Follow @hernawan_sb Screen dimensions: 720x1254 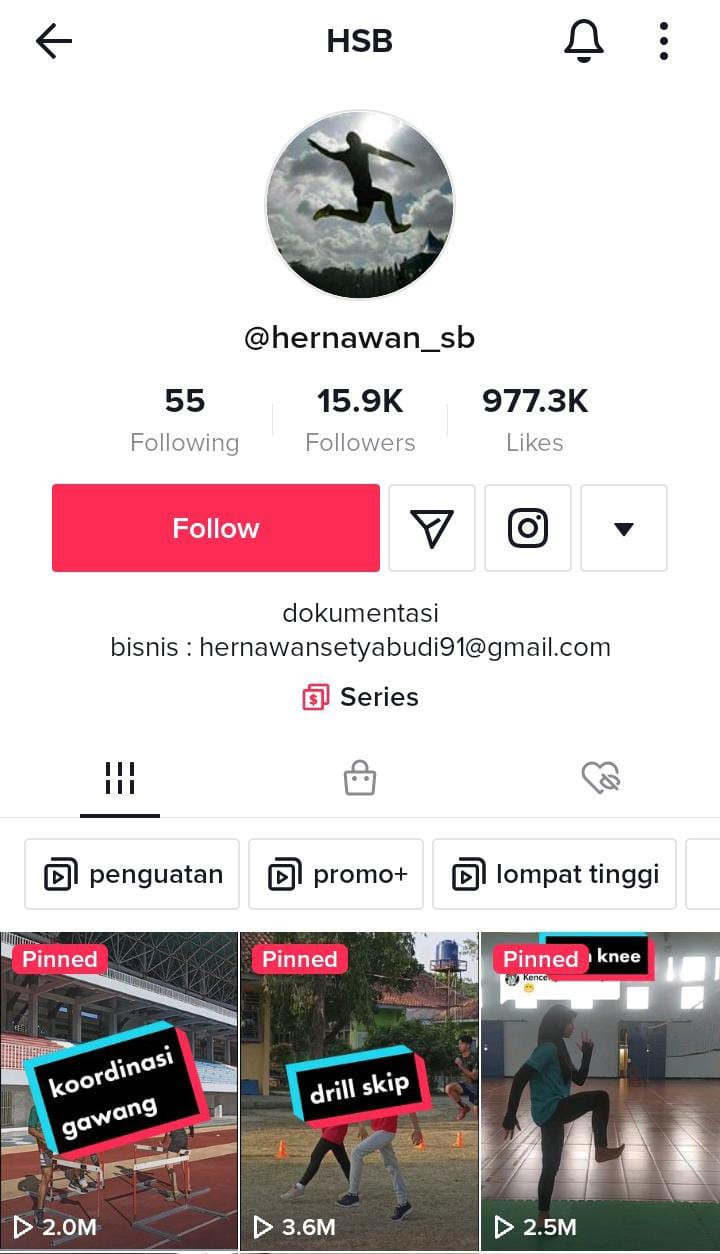click(x=216, y=528)
